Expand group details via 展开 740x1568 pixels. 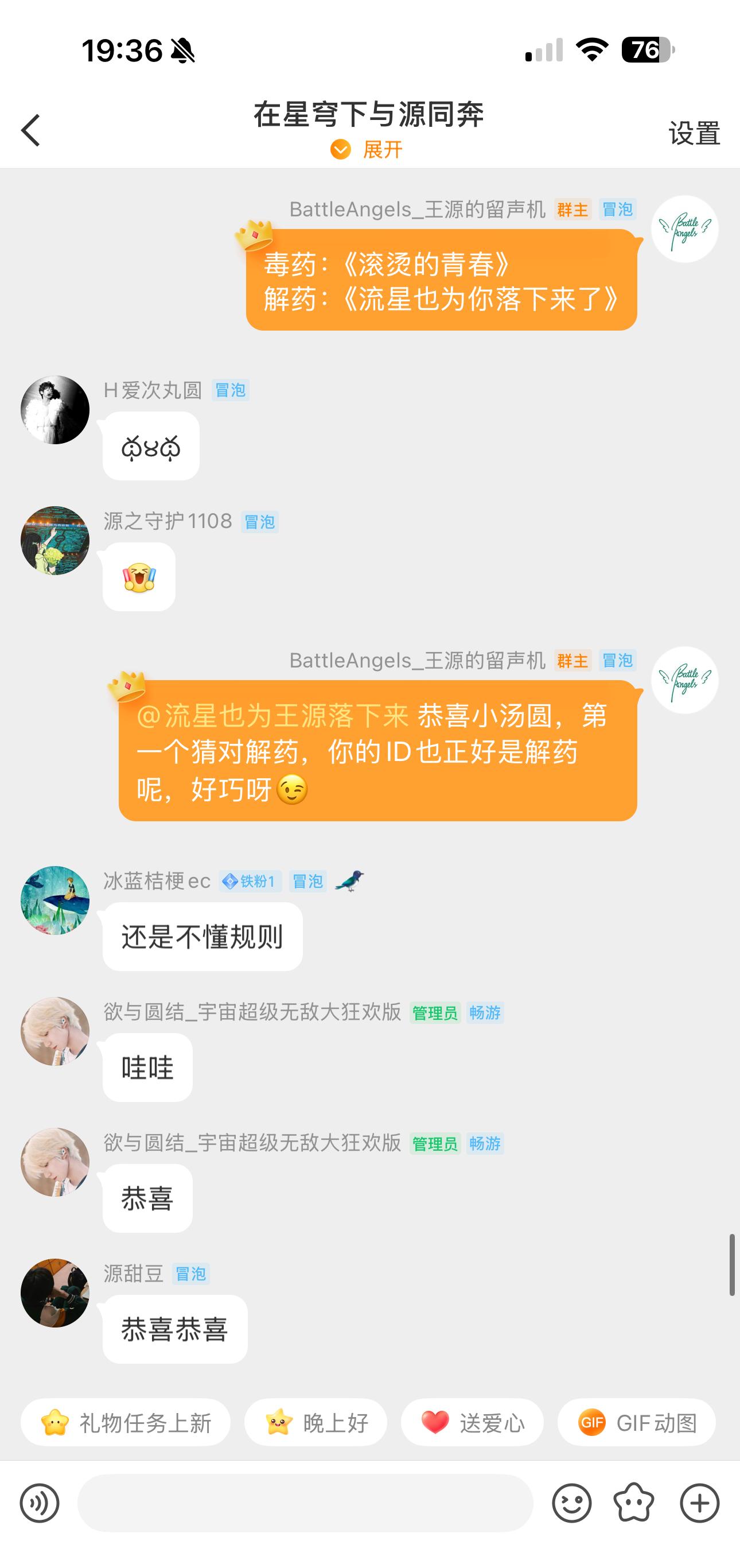(368, 149)
